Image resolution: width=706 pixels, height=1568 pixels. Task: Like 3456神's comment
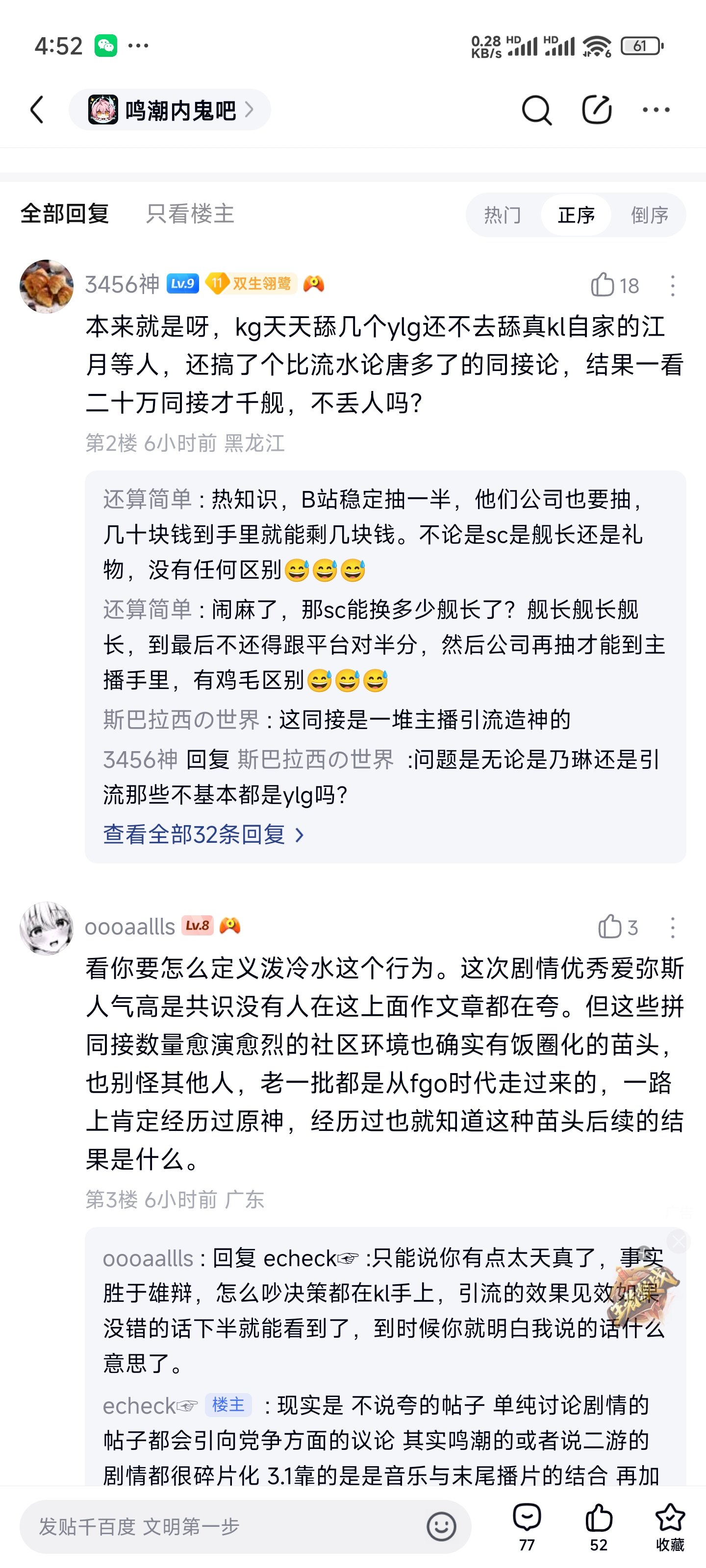click(615, 285)
